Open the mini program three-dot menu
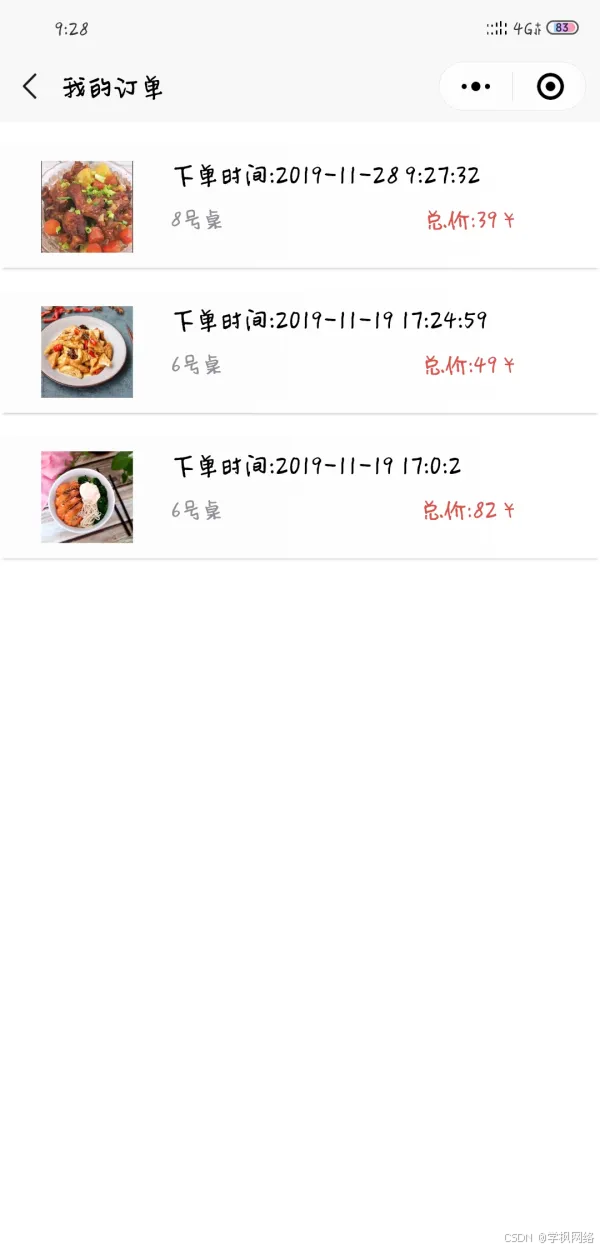 pos(476,87)
